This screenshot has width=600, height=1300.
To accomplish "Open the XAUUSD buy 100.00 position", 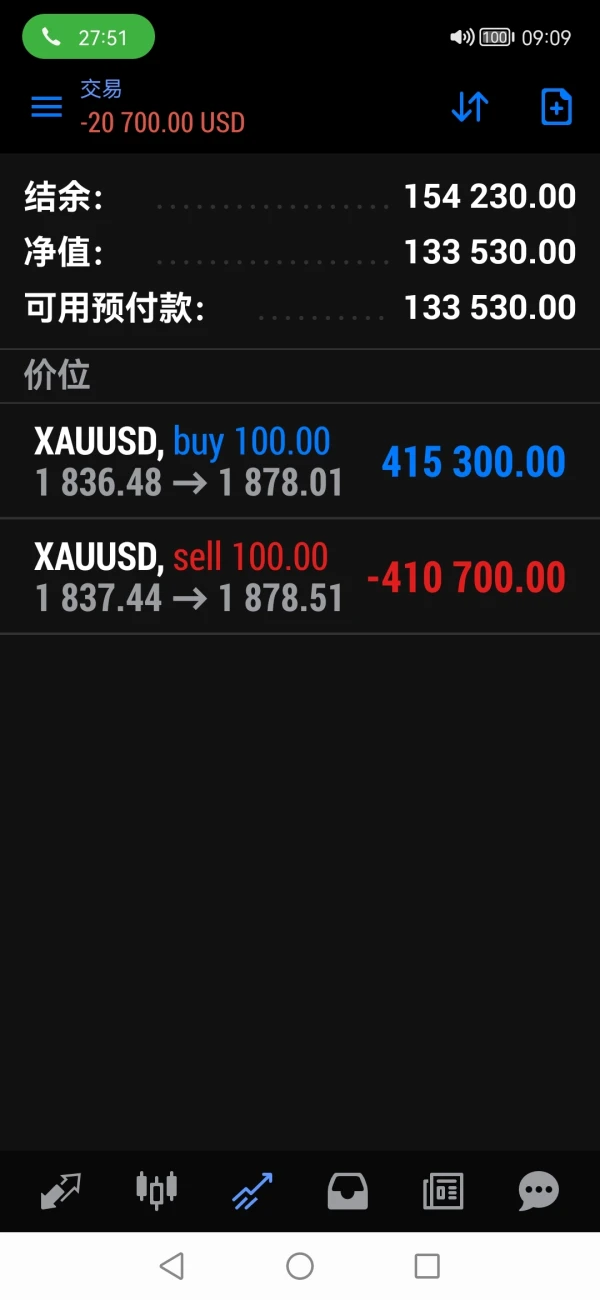I will point(300,461).
